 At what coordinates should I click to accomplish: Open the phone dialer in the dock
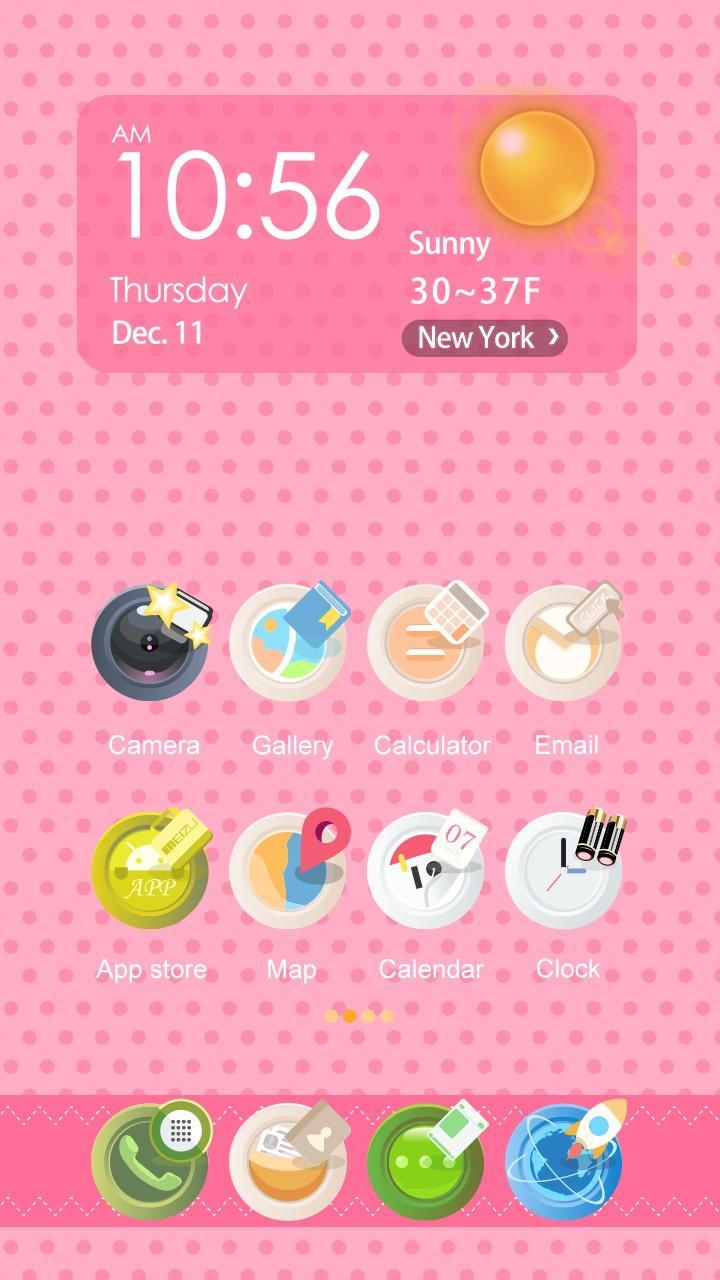point(150,1162)
